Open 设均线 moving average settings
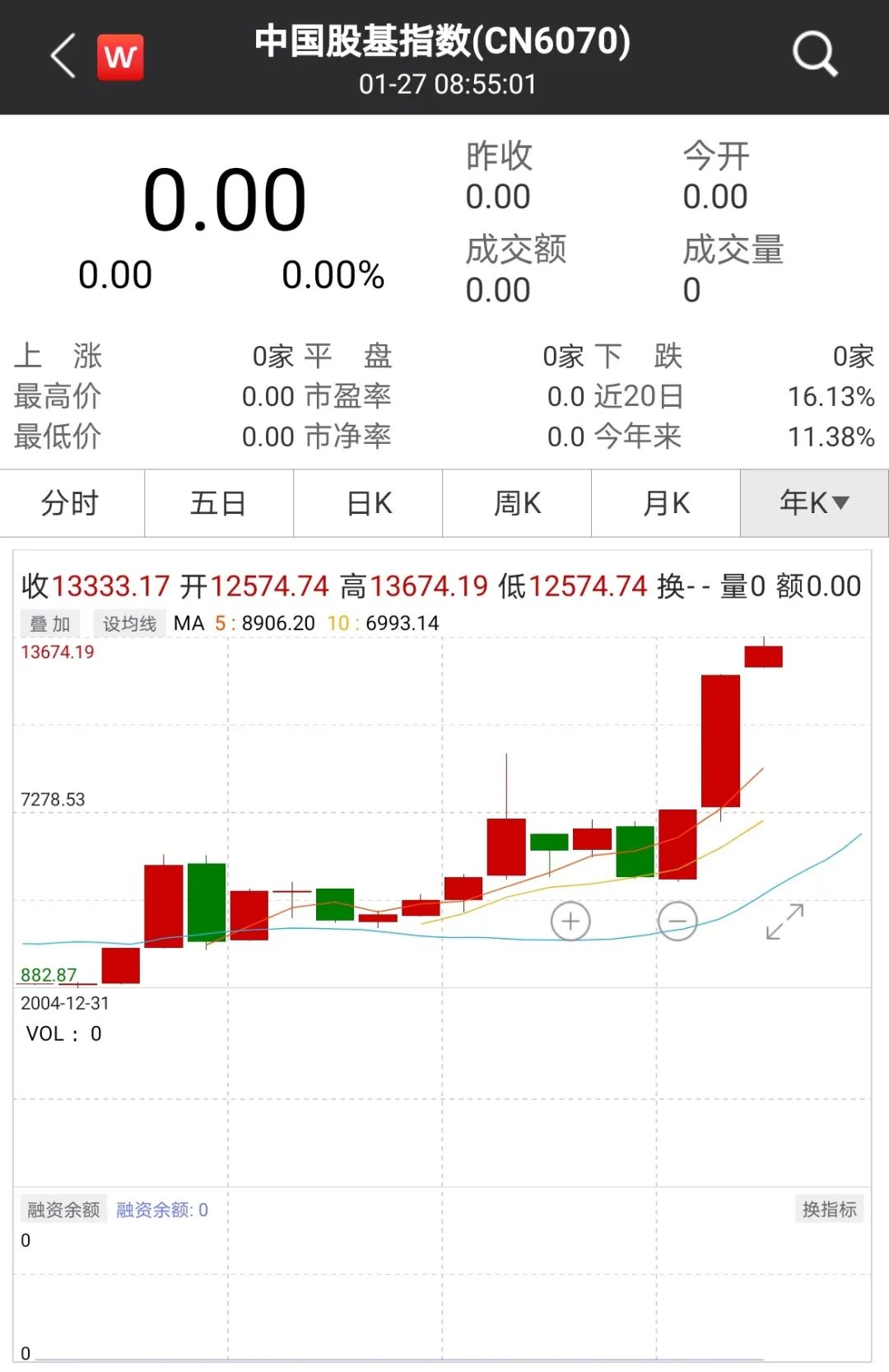Image resolution: width=889 pixels, height=1372 pixels. pos(129,623)
